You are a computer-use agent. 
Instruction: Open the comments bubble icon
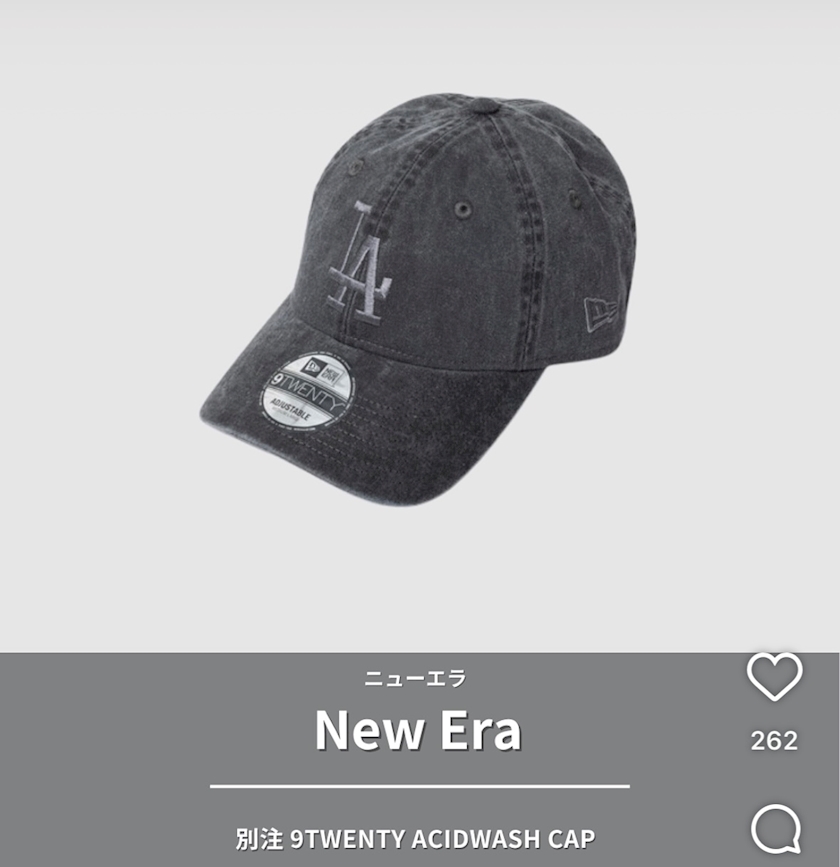pyautogui.click(x=776, y=829)
